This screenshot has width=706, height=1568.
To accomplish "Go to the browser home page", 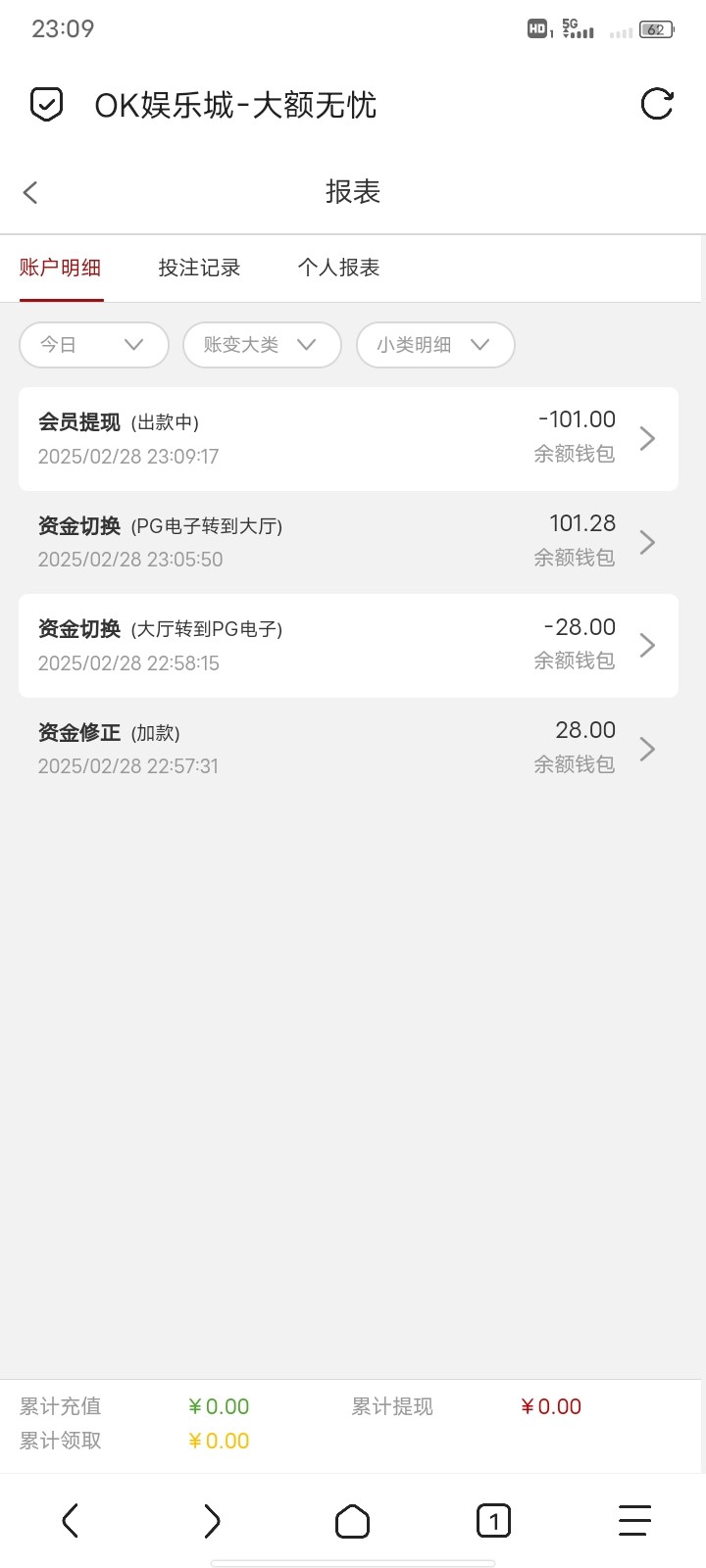I will tap(352, 1521).
